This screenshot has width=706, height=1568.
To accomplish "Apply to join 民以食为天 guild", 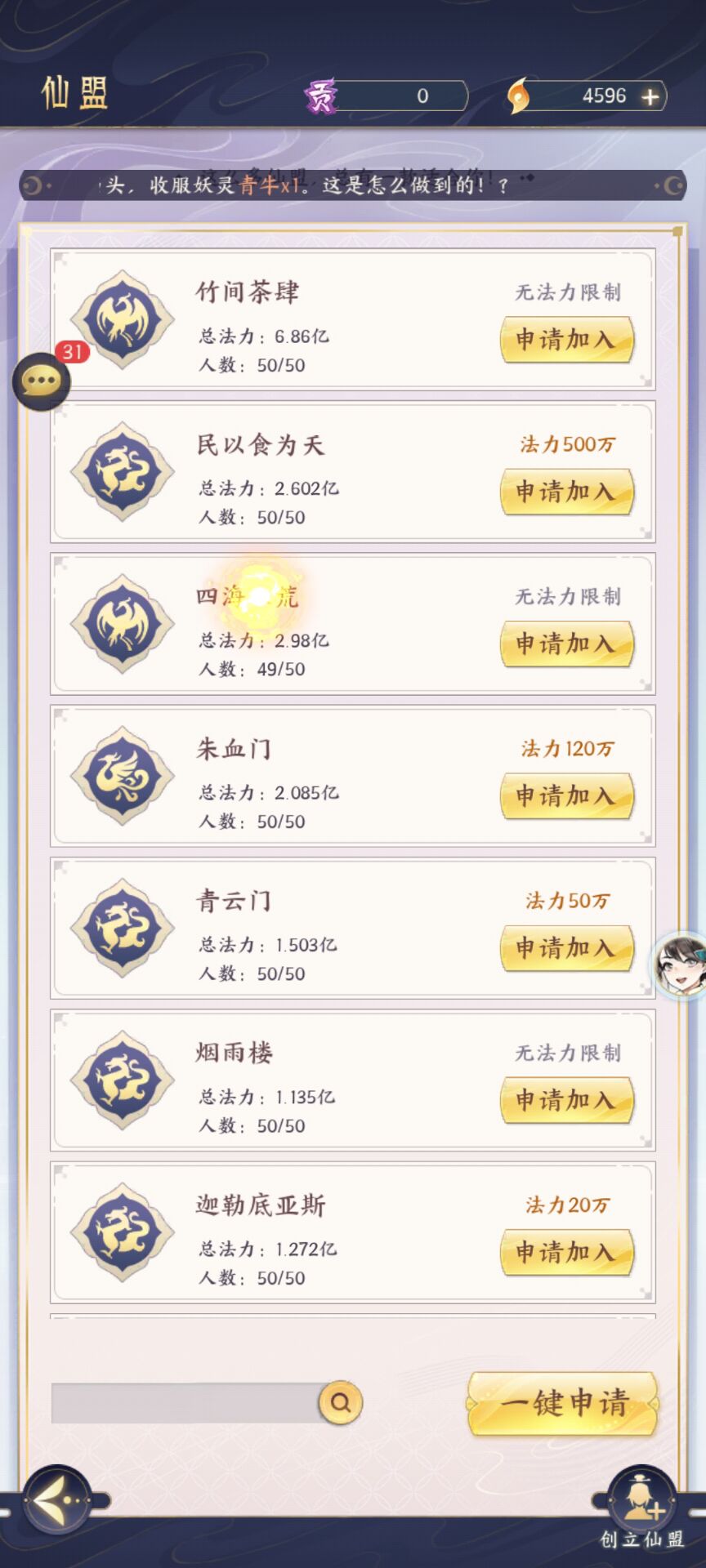I will point(566,491).
